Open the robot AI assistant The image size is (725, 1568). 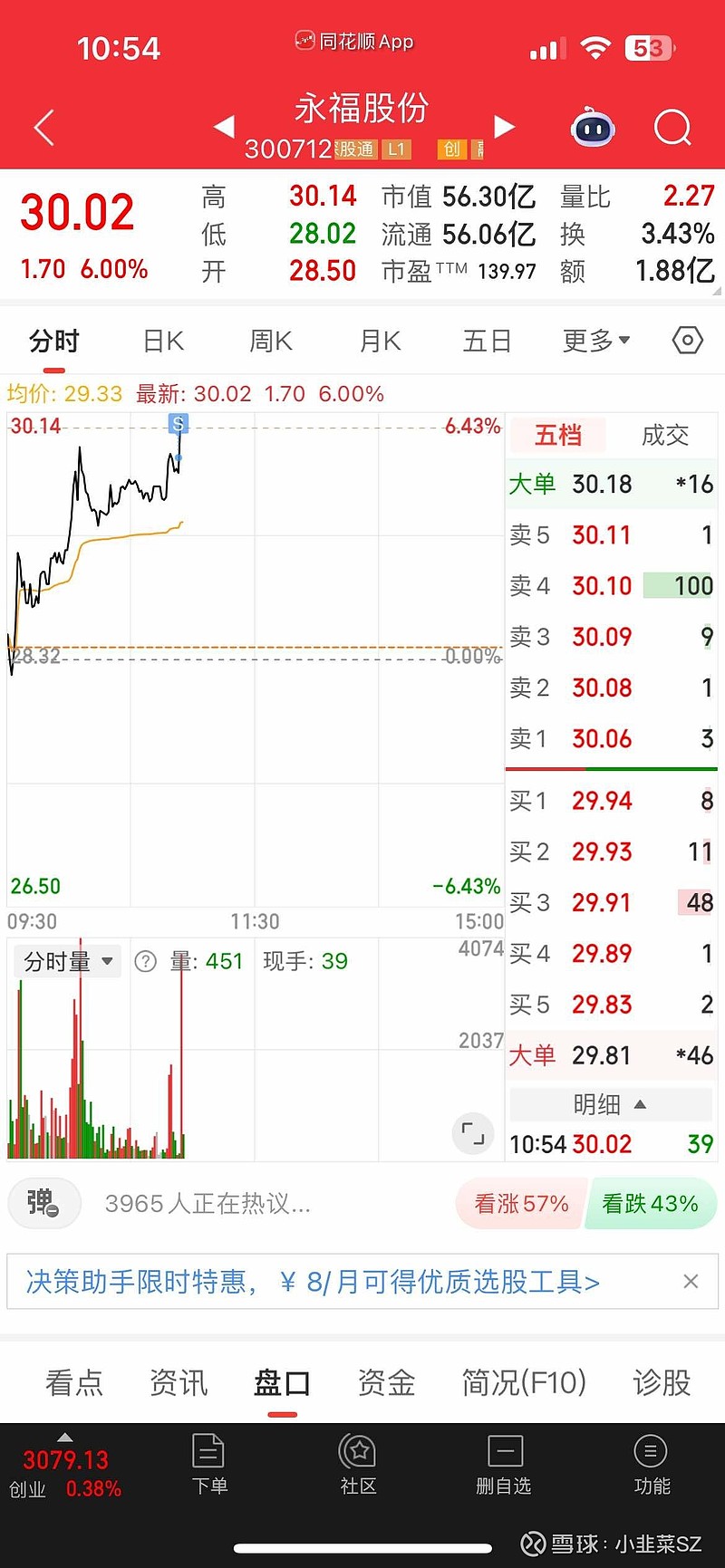click(593, 129)
